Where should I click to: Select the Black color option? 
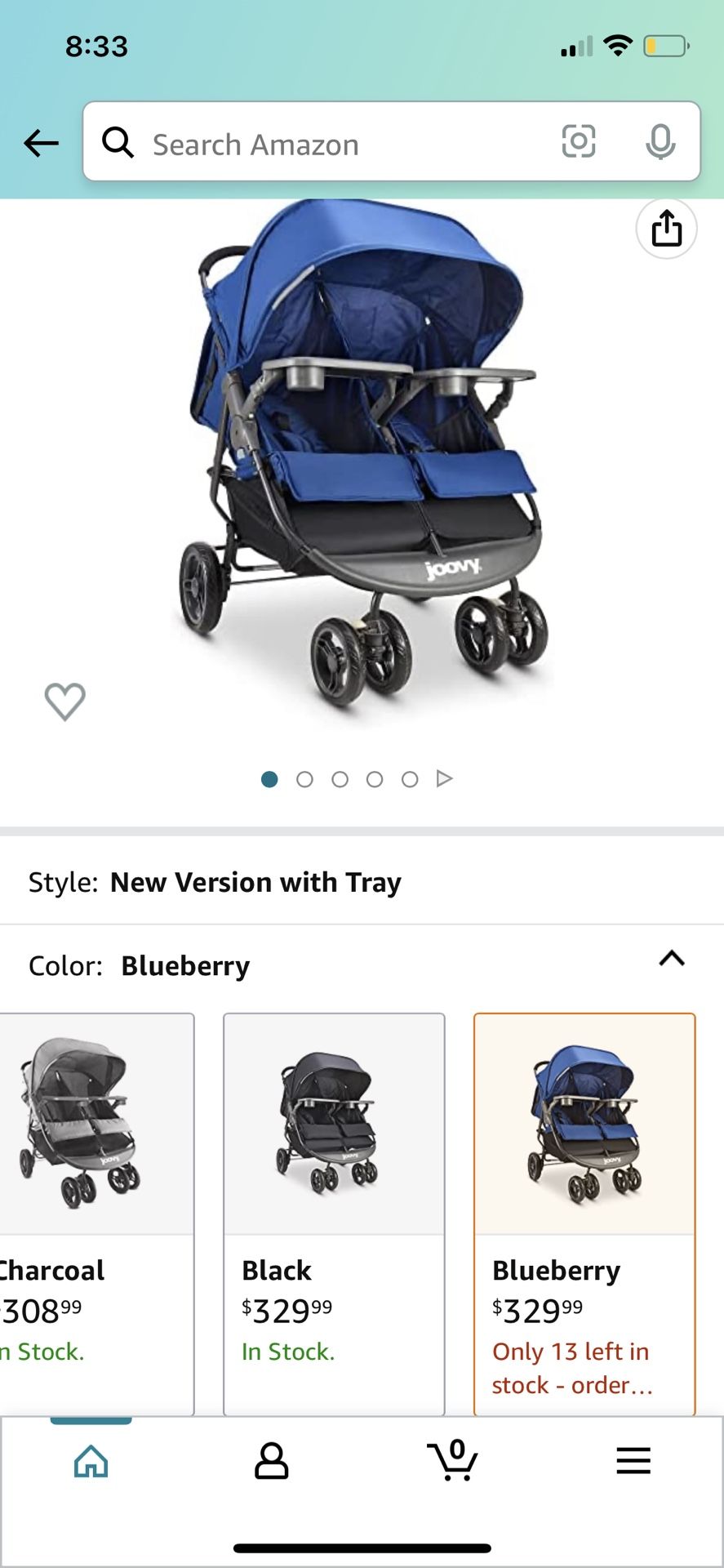[x=334, y=1214]
